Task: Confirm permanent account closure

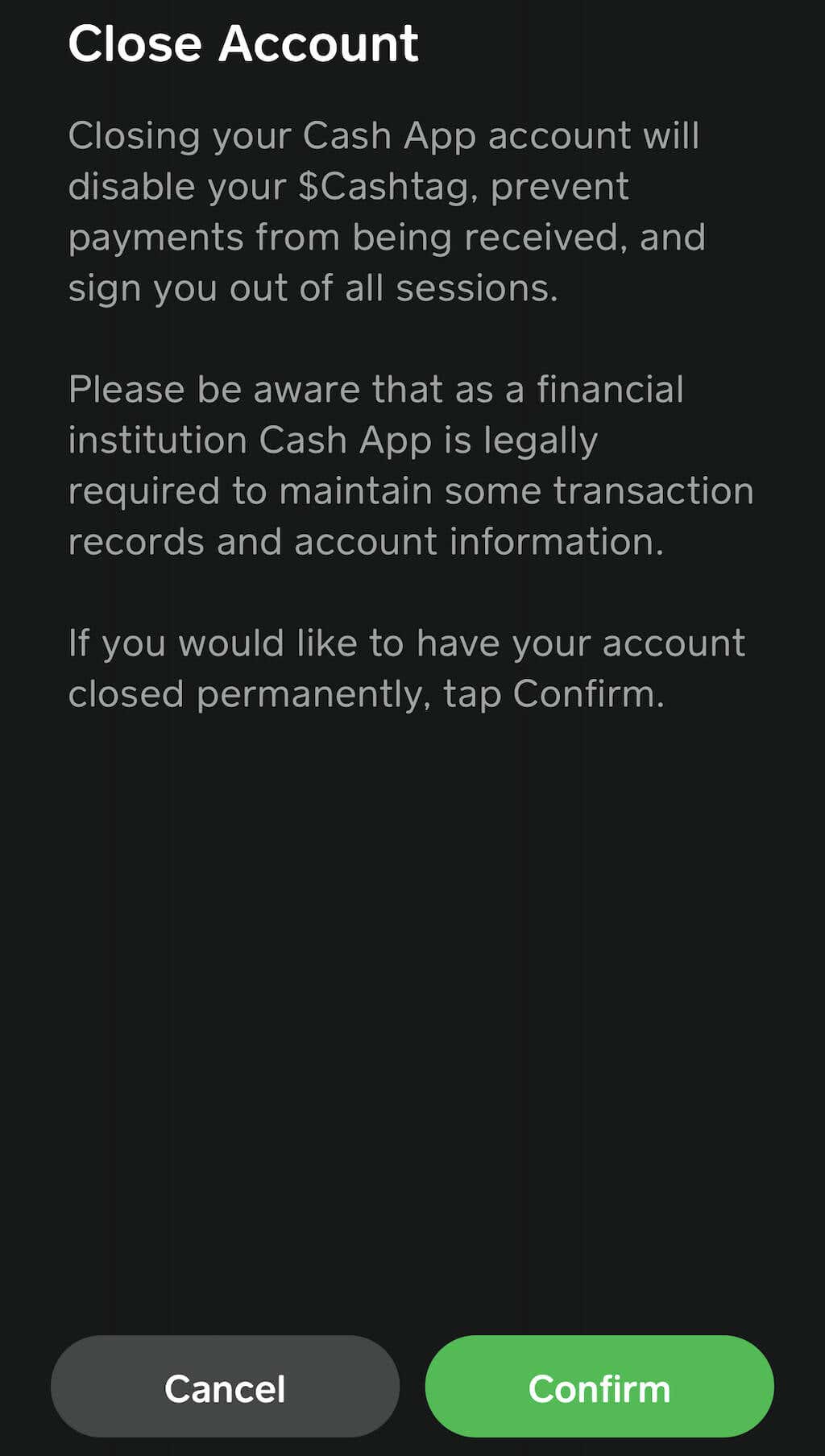Action: coord(599,1388)
